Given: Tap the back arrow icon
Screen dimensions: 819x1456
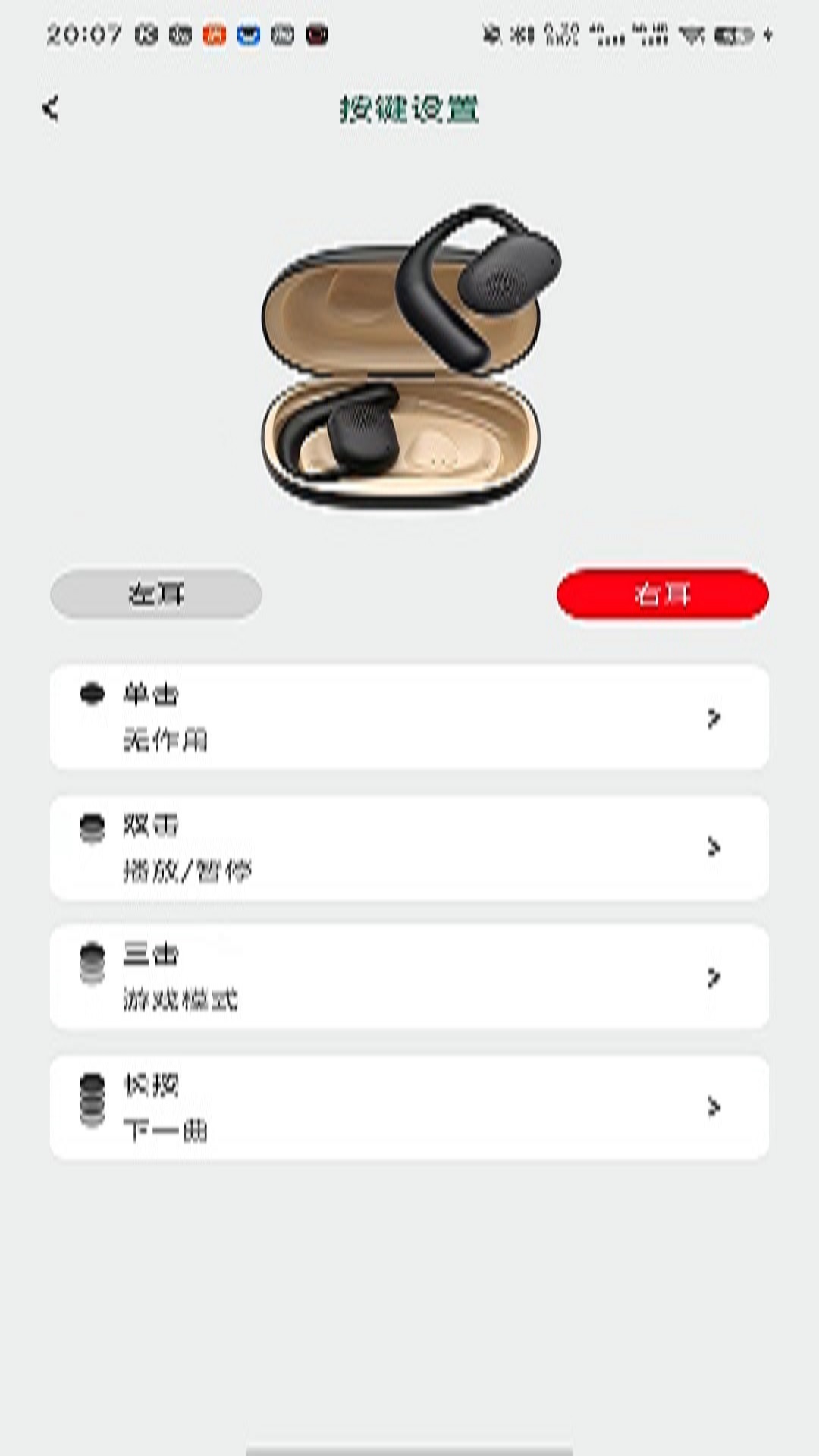Looking at the screenshot, I should 50,108.
